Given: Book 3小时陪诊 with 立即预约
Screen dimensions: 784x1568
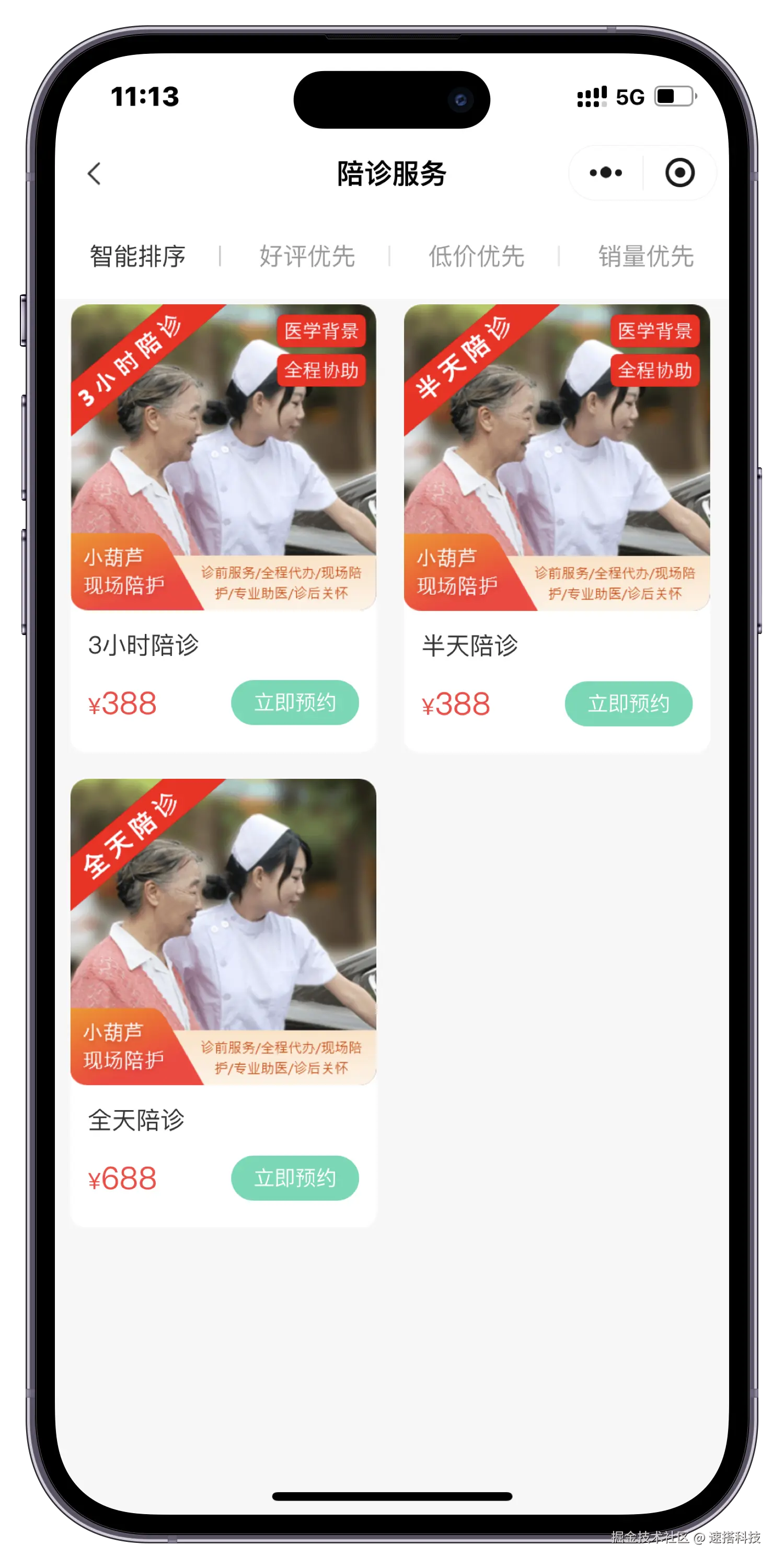Looking at the screenshot, I should click(295, 702).
